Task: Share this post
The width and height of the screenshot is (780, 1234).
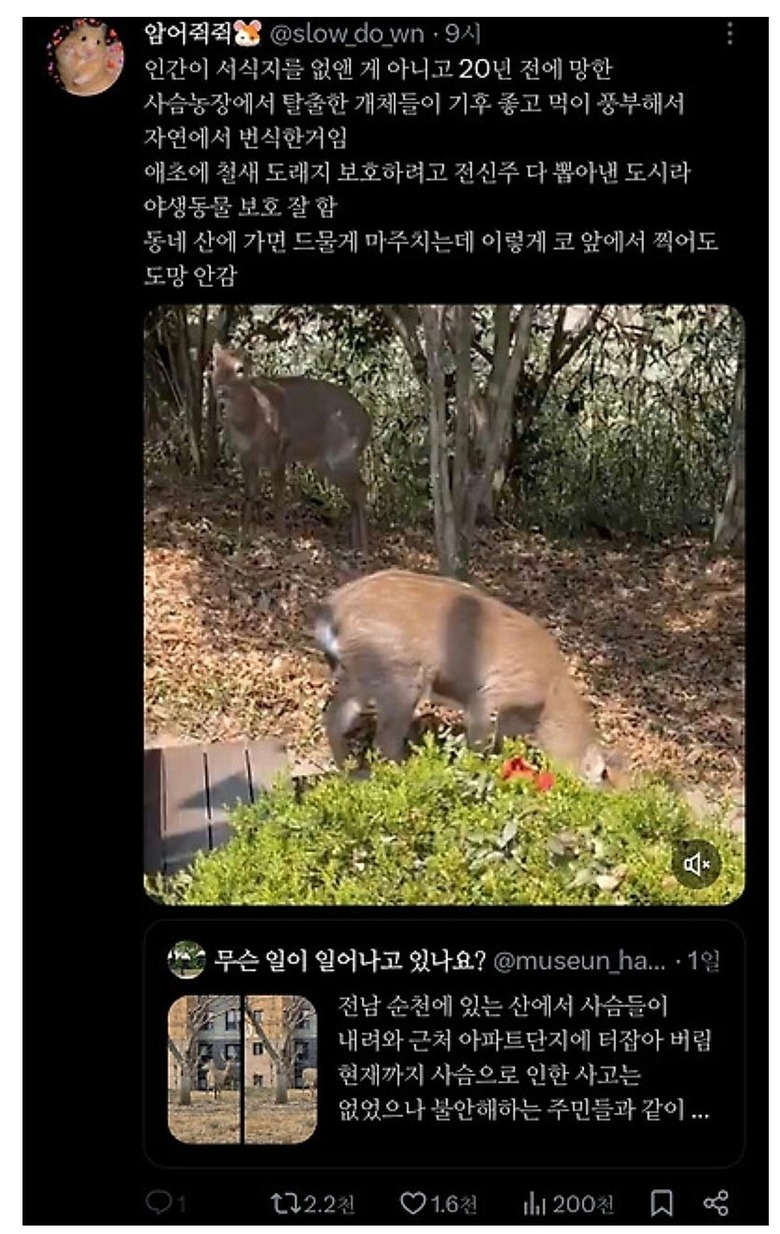Action: tap(716, 1204)
